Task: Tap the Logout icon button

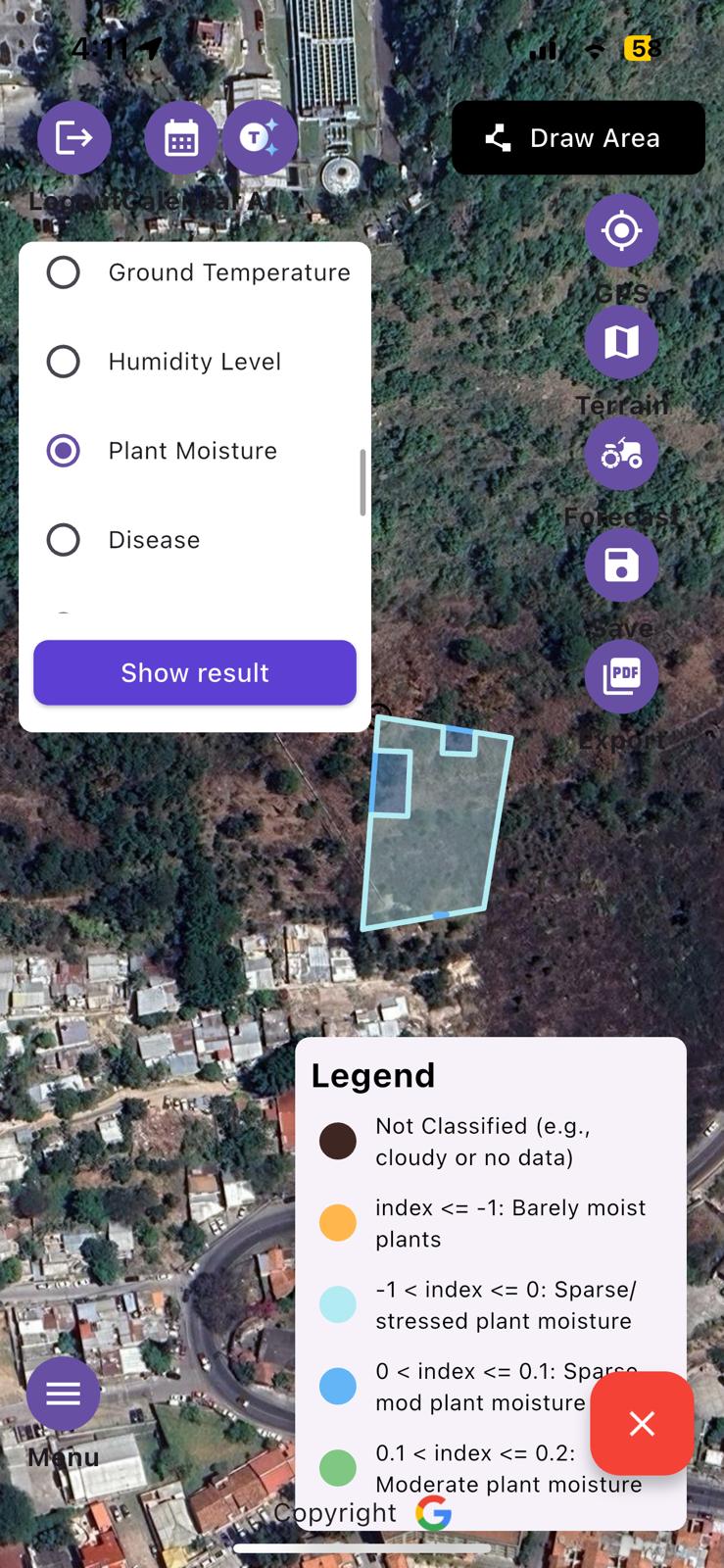Action: point(73,138)
